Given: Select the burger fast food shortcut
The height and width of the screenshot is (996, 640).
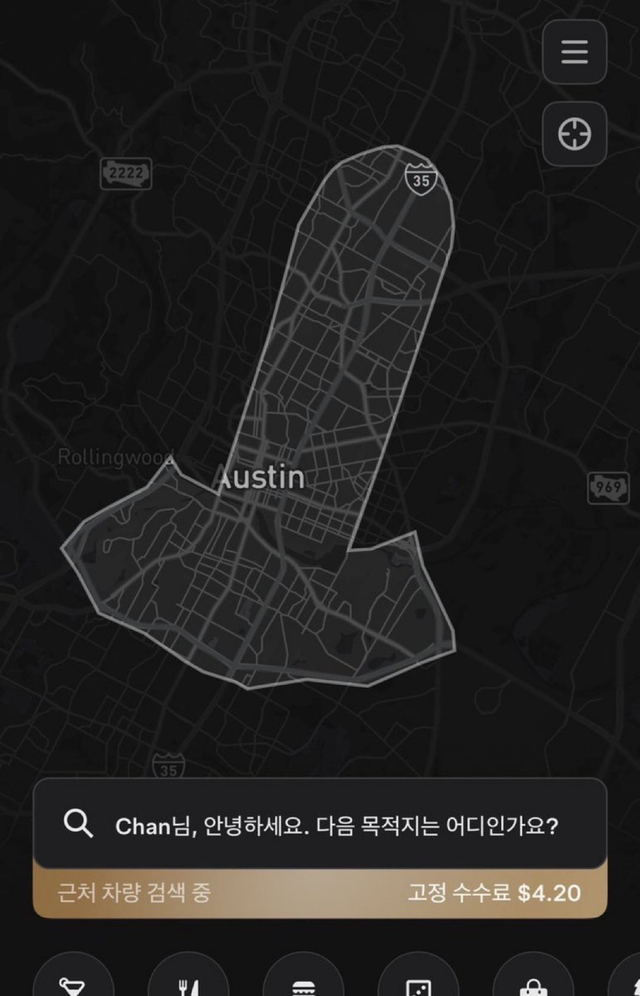Looking at the screenshot, I should click(303, 980).
